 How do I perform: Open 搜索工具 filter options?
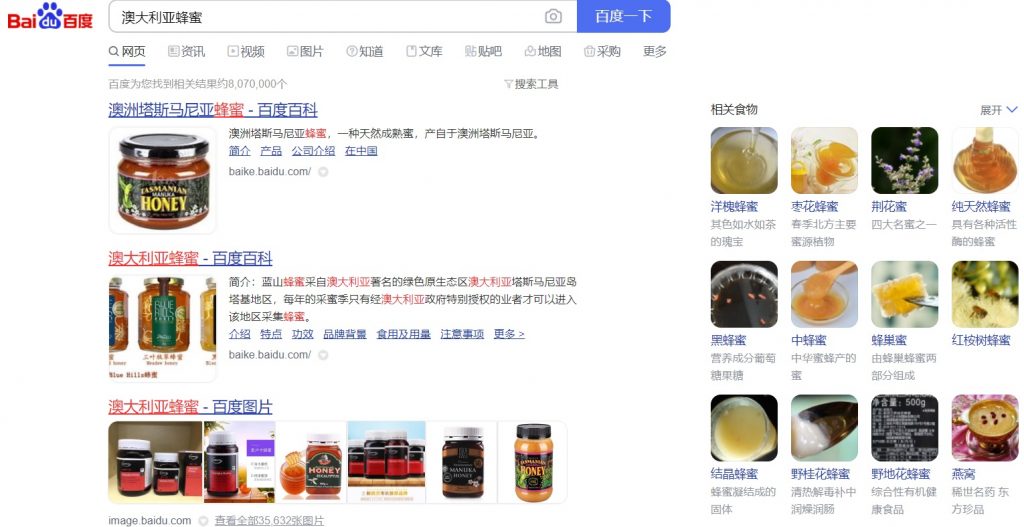[531, 84]
